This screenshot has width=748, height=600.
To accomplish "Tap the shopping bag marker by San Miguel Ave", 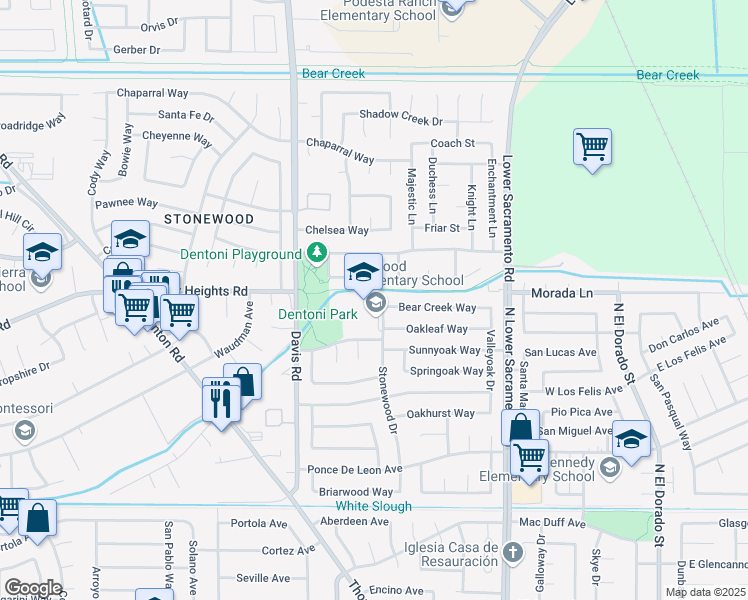I will (520, 425).
